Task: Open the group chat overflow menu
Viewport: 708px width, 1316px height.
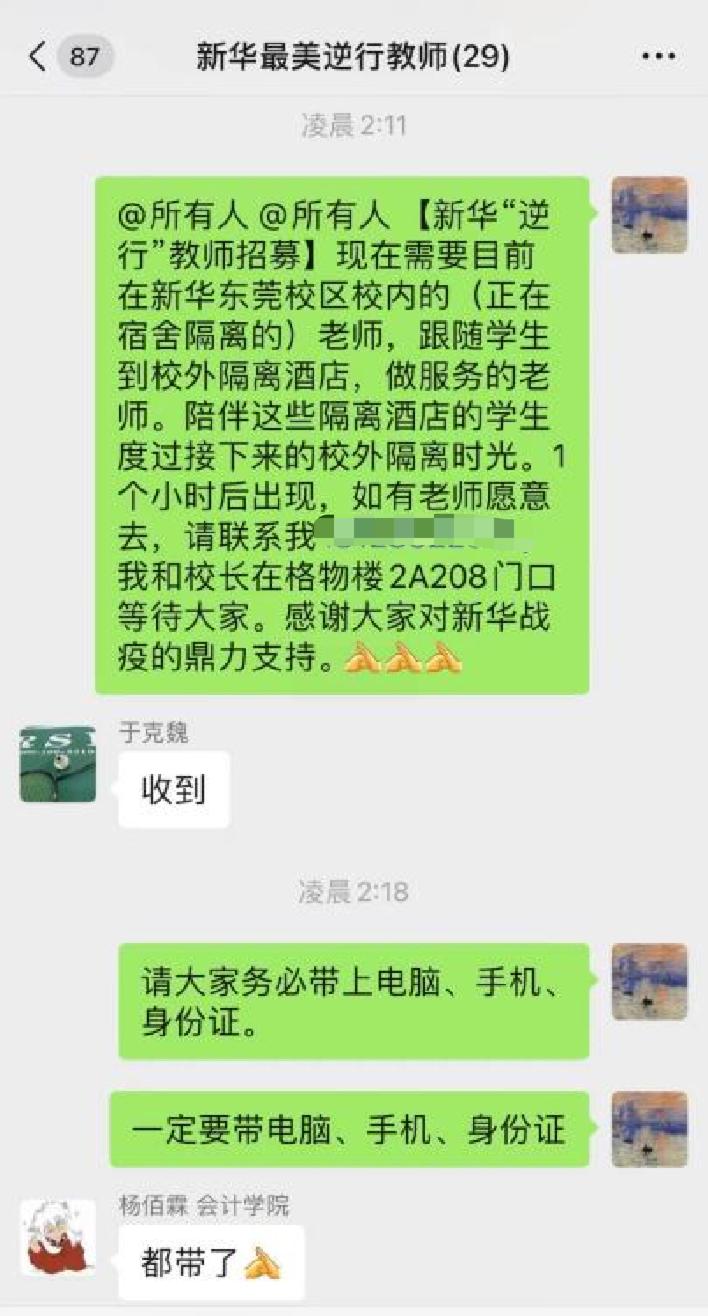Action: (658, 57)
